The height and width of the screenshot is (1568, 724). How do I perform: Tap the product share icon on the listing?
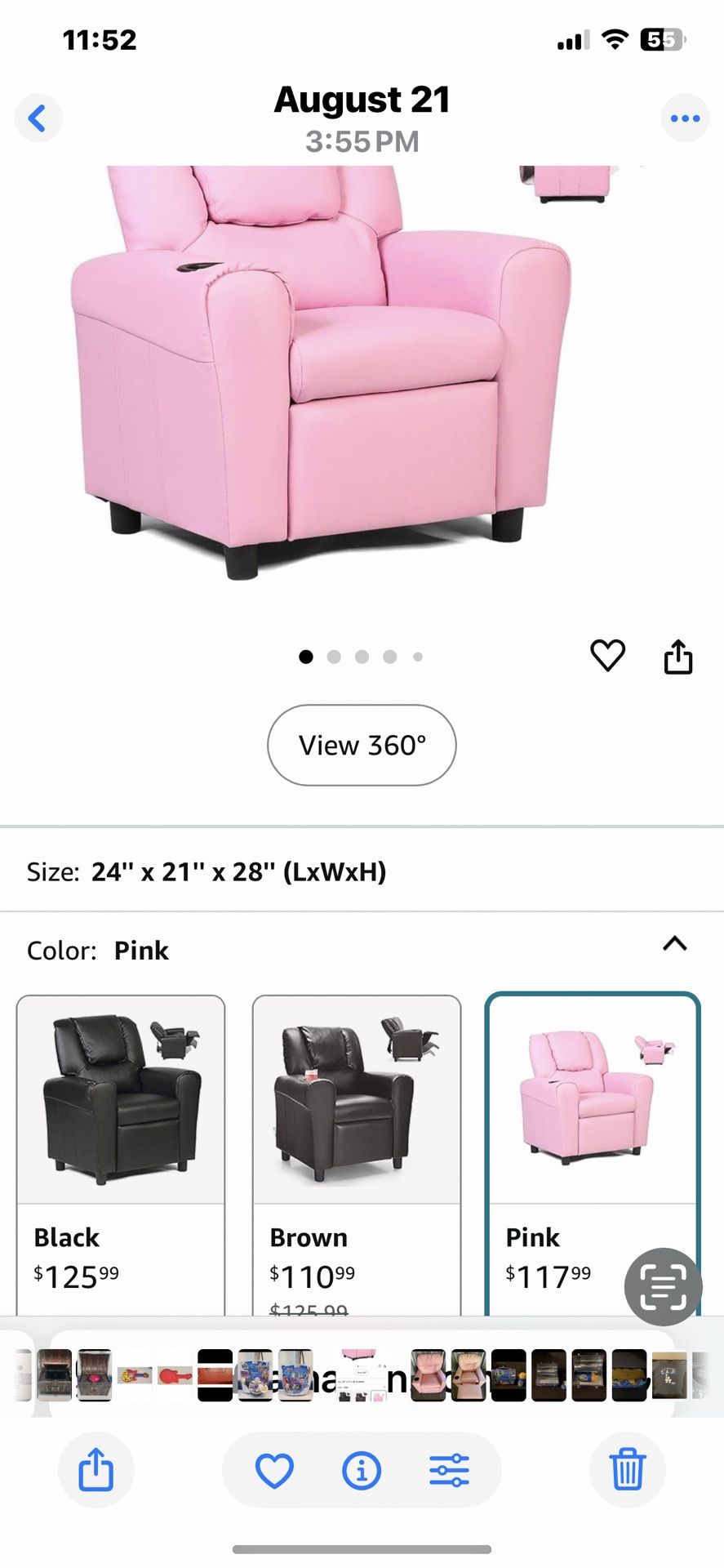(677, 656)
